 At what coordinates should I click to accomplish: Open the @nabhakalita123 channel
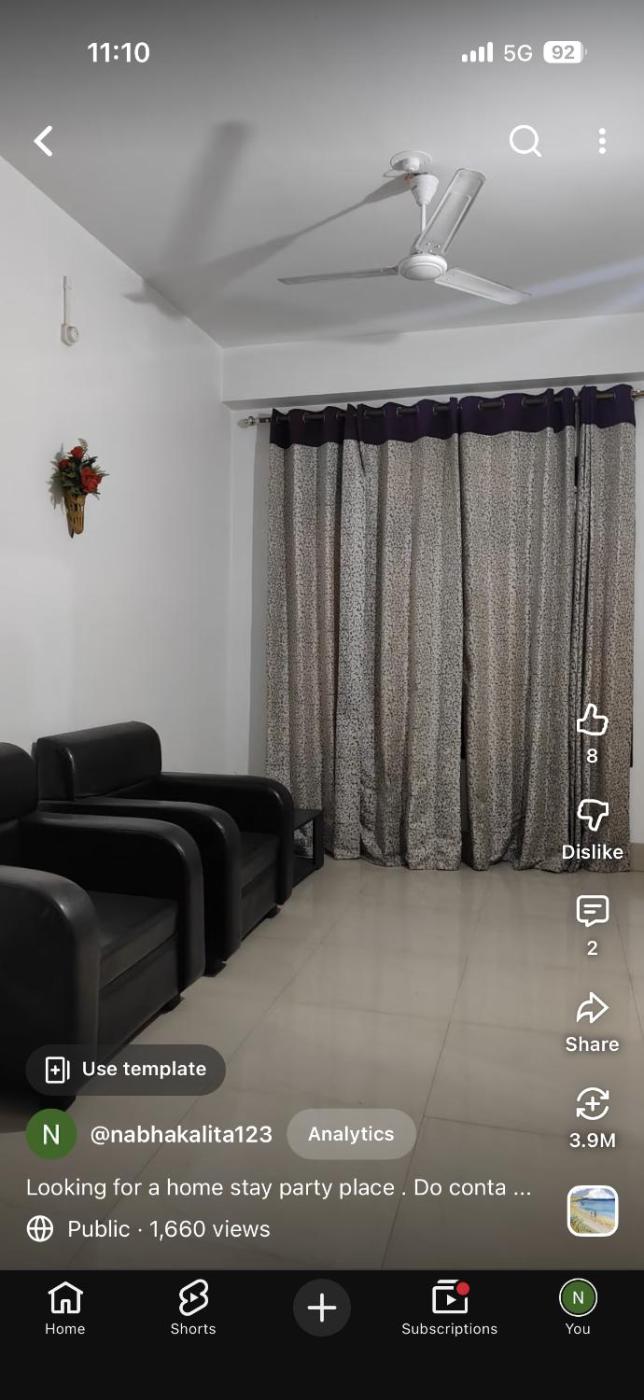(x=181, y=1134)
